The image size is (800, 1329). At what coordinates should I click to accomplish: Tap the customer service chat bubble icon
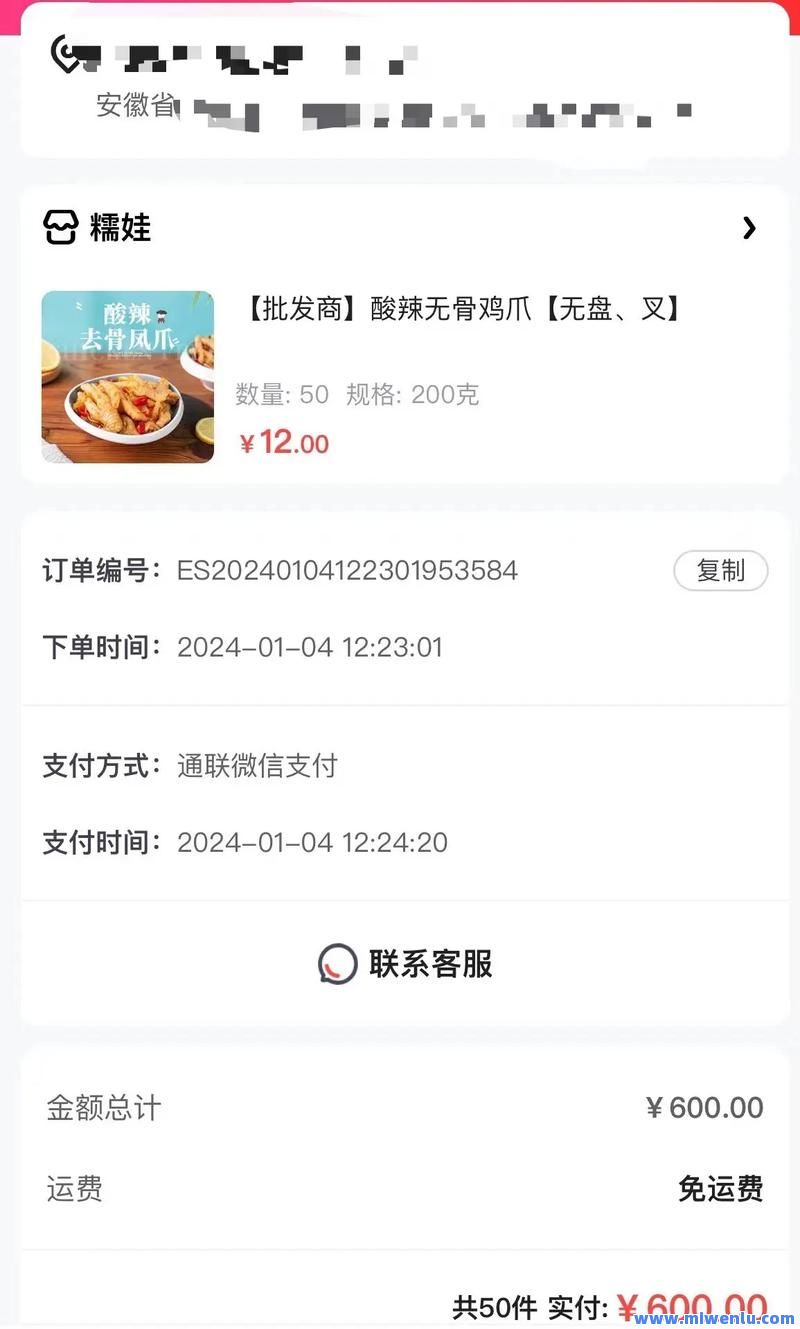pos(337,963)
